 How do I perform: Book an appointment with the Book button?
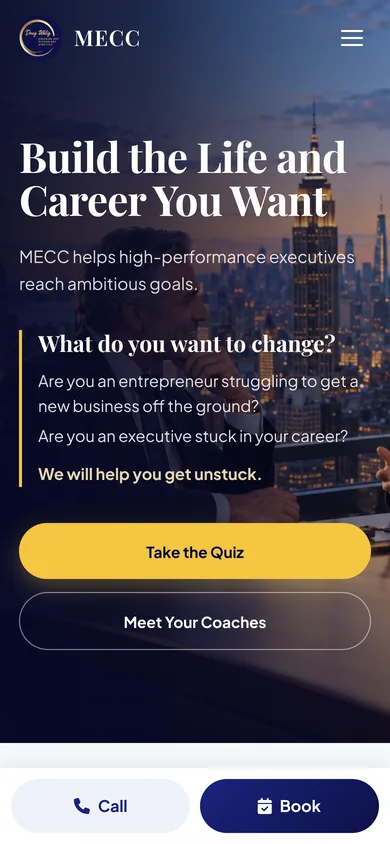click(289, 806)
